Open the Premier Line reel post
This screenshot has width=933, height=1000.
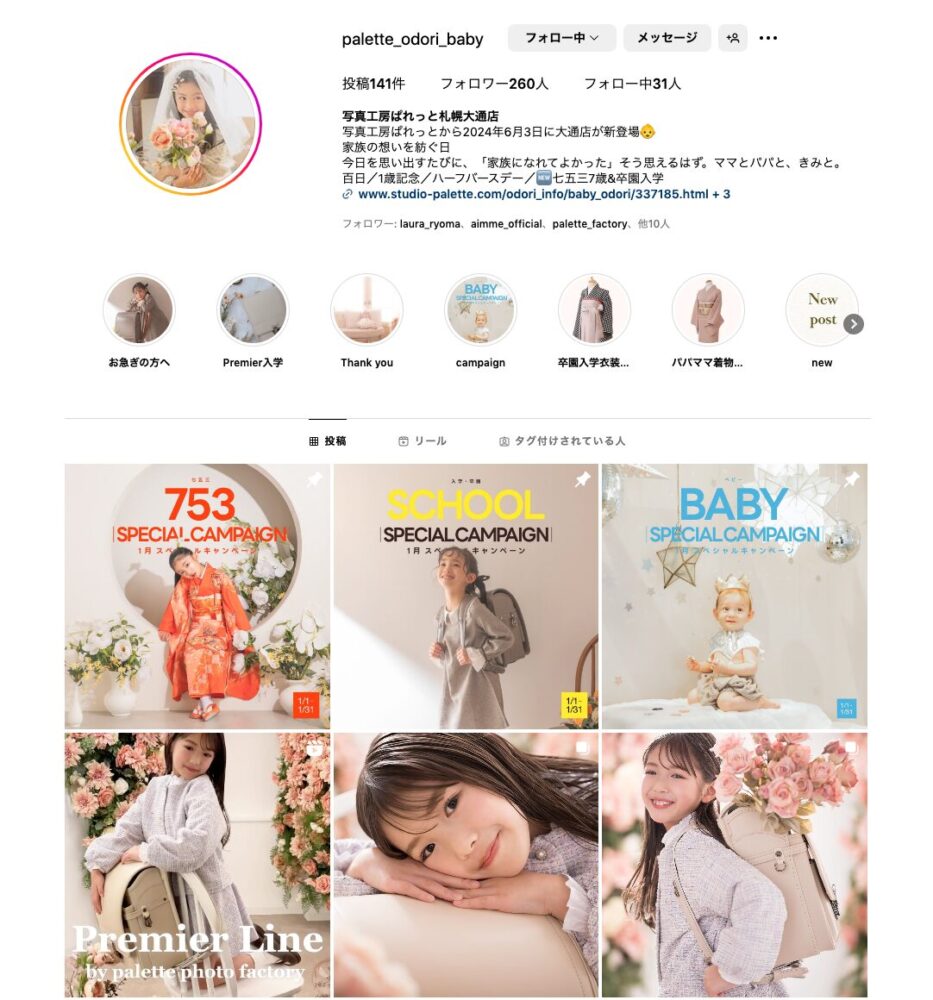click(x=197, y=865)
